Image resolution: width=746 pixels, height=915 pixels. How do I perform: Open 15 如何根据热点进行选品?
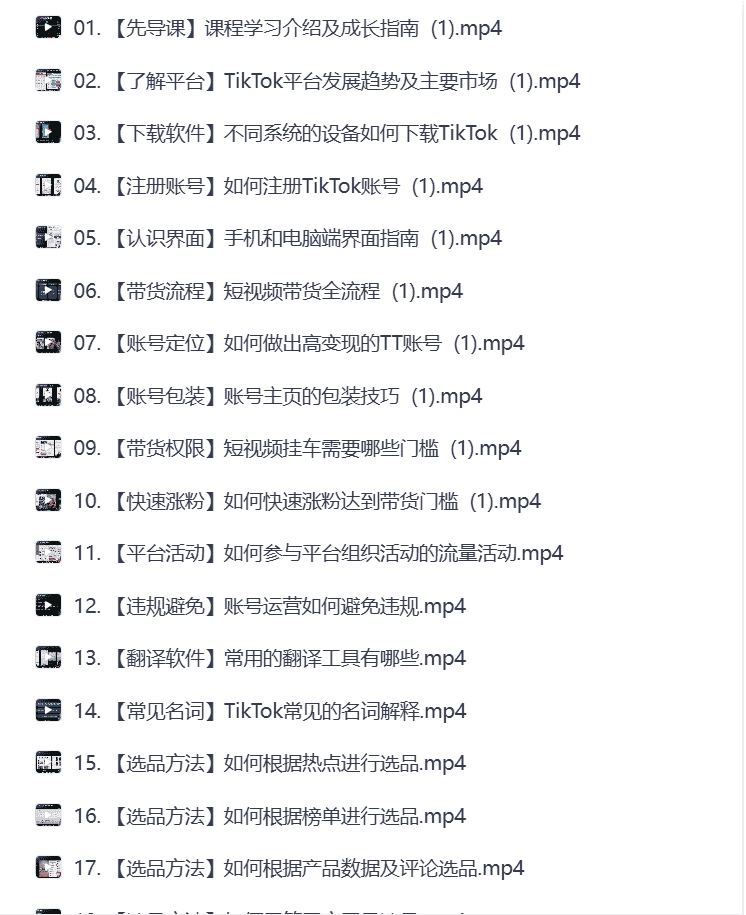[x=270, y=763]
